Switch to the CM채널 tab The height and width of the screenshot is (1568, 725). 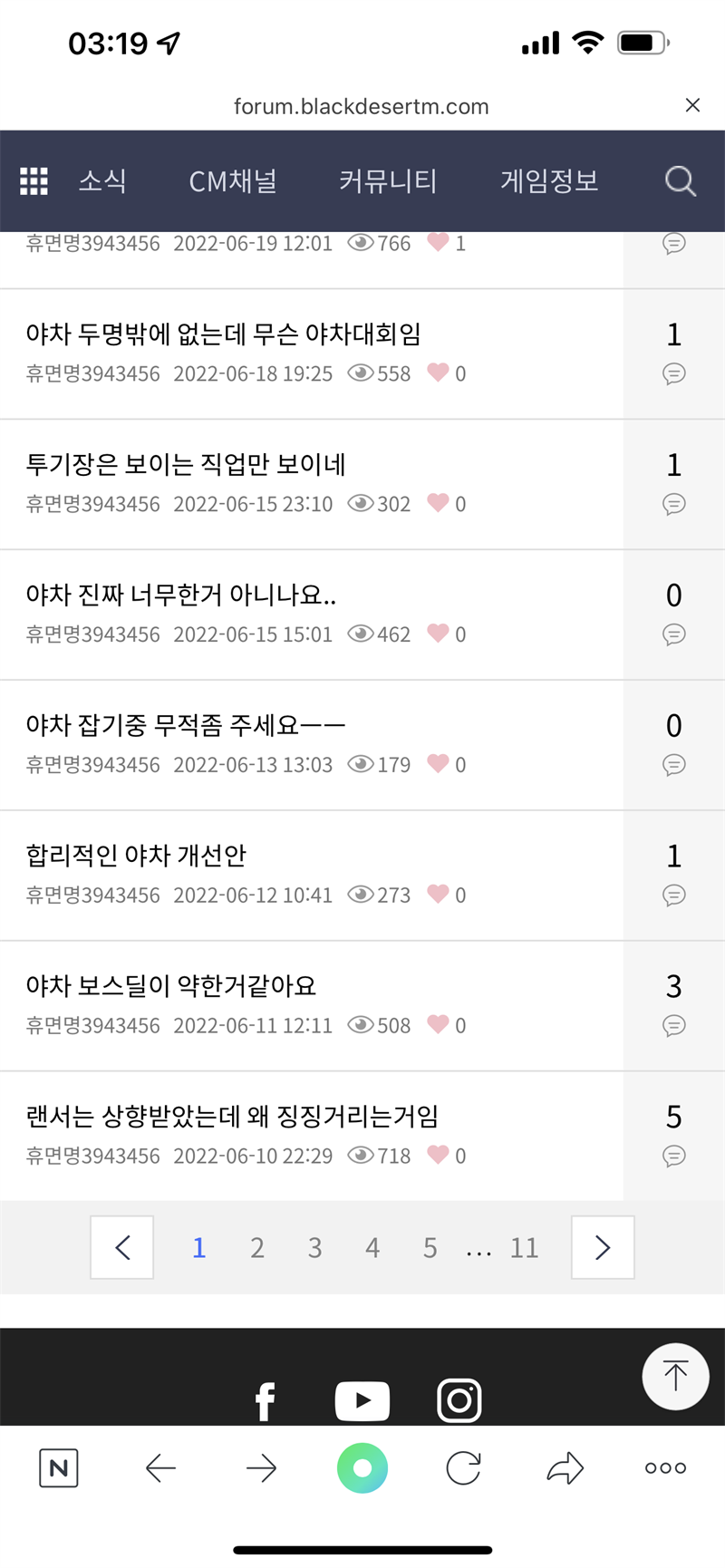coord(233,181)
